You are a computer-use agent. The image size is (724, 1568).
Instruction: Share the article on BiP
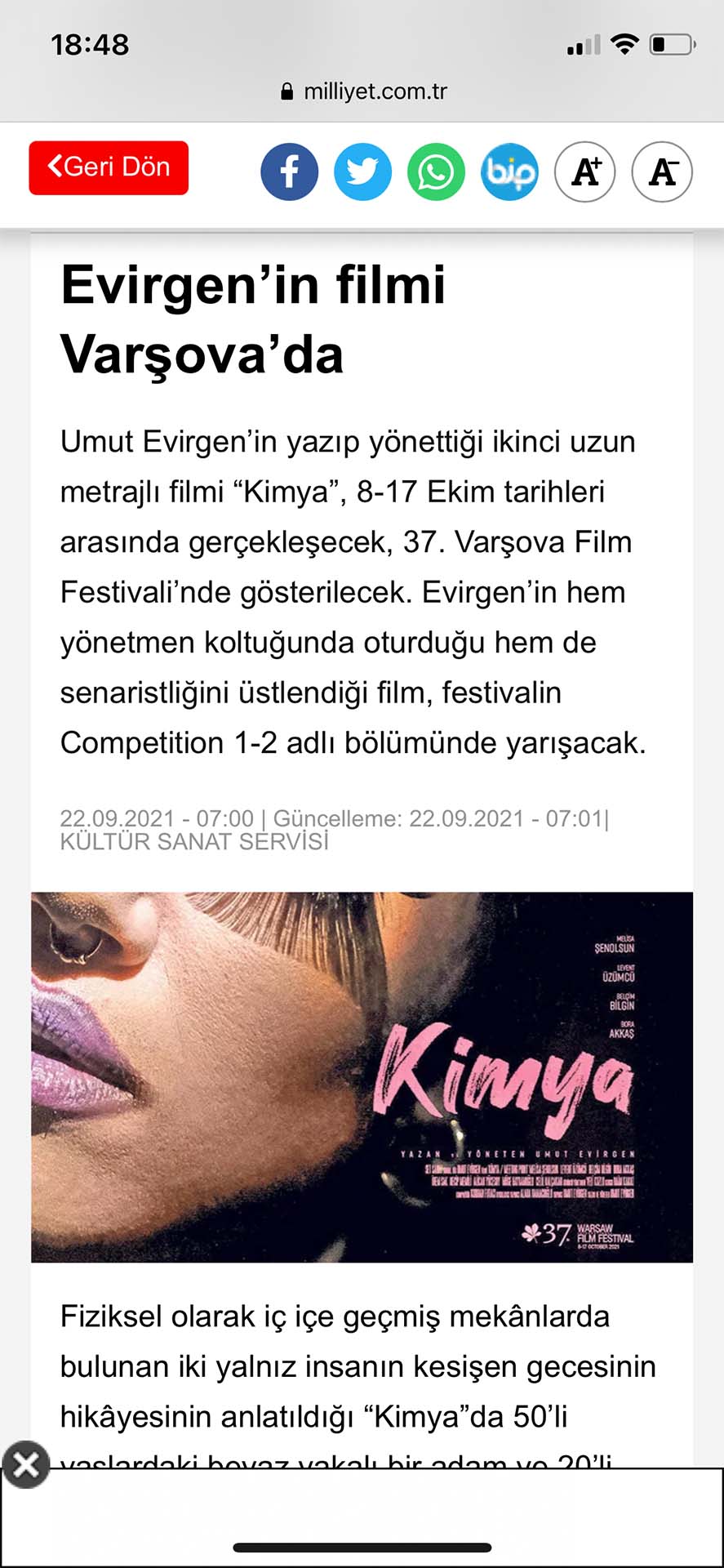point(509,171)
